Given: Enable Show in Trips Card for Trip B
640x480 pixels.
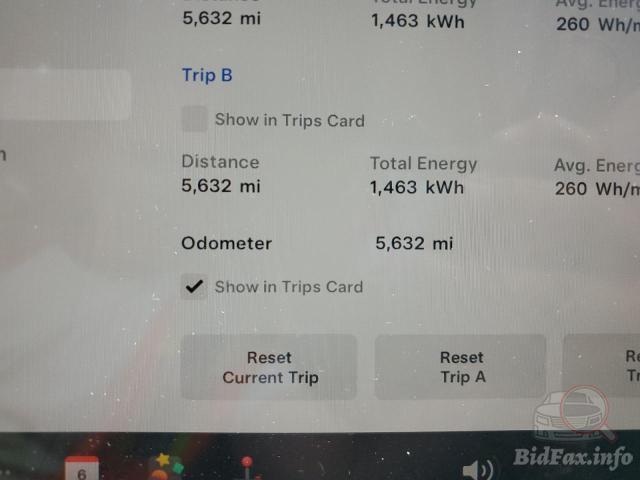Looking at the screenshot, I should pyautogui.click(x=194, y=120).
